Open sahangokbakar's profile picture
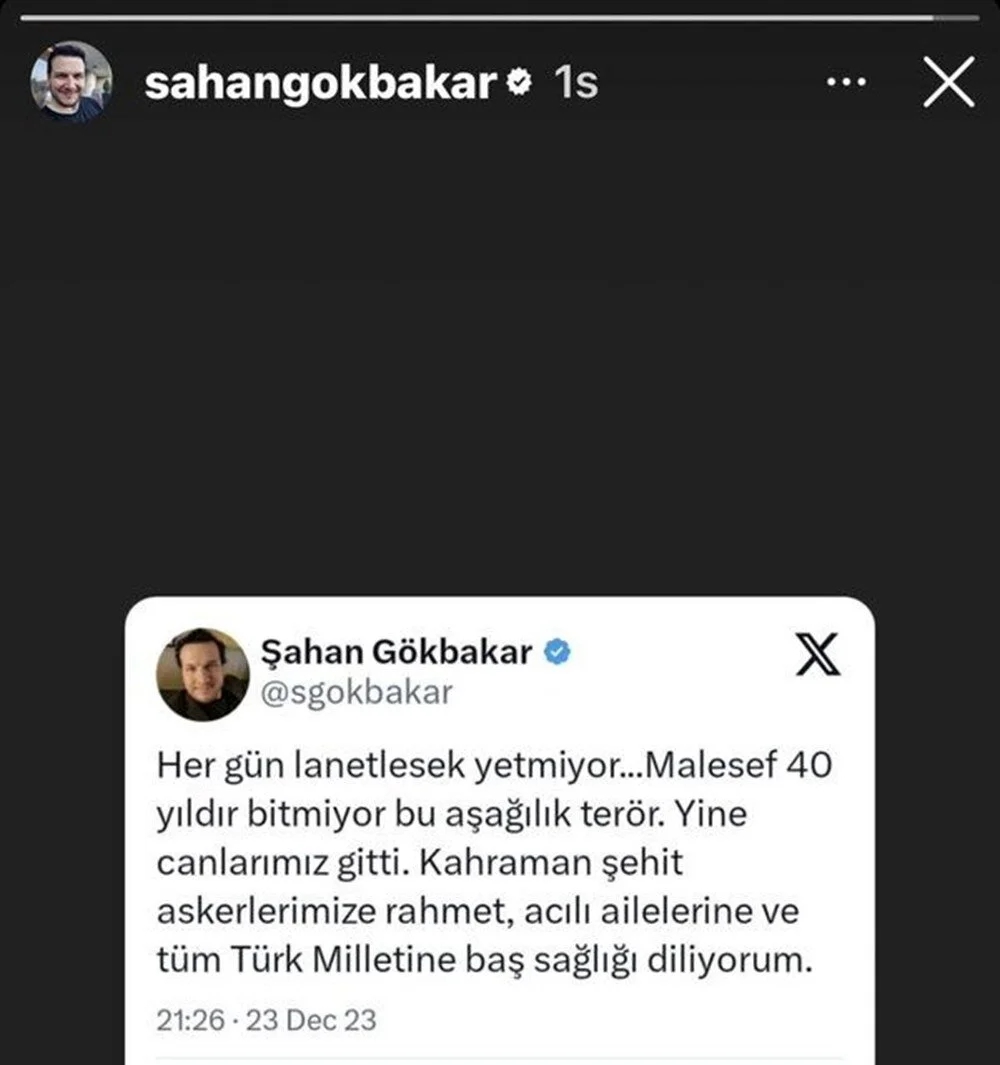 tap(71, 82)
